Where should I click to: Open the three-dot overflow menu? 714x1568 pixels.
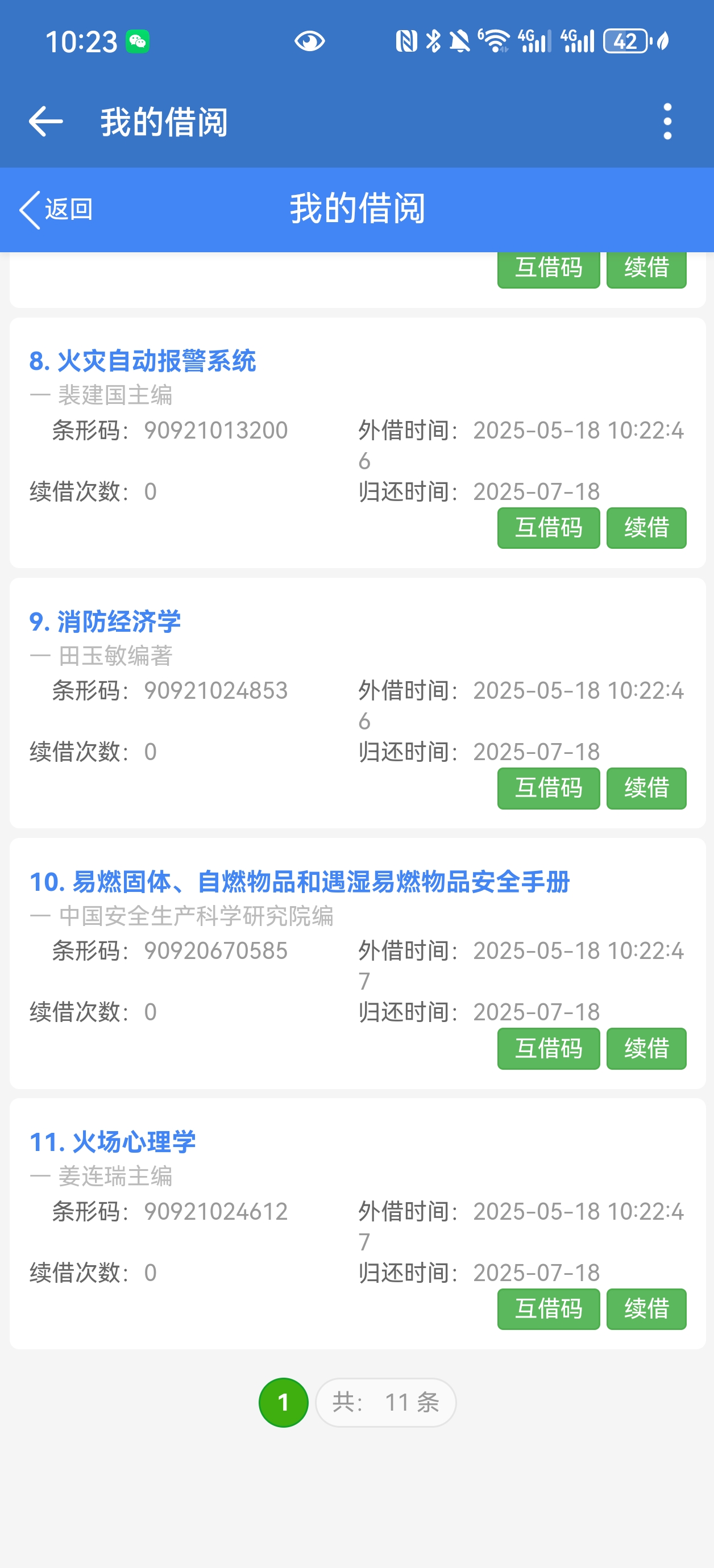(667, 121)
